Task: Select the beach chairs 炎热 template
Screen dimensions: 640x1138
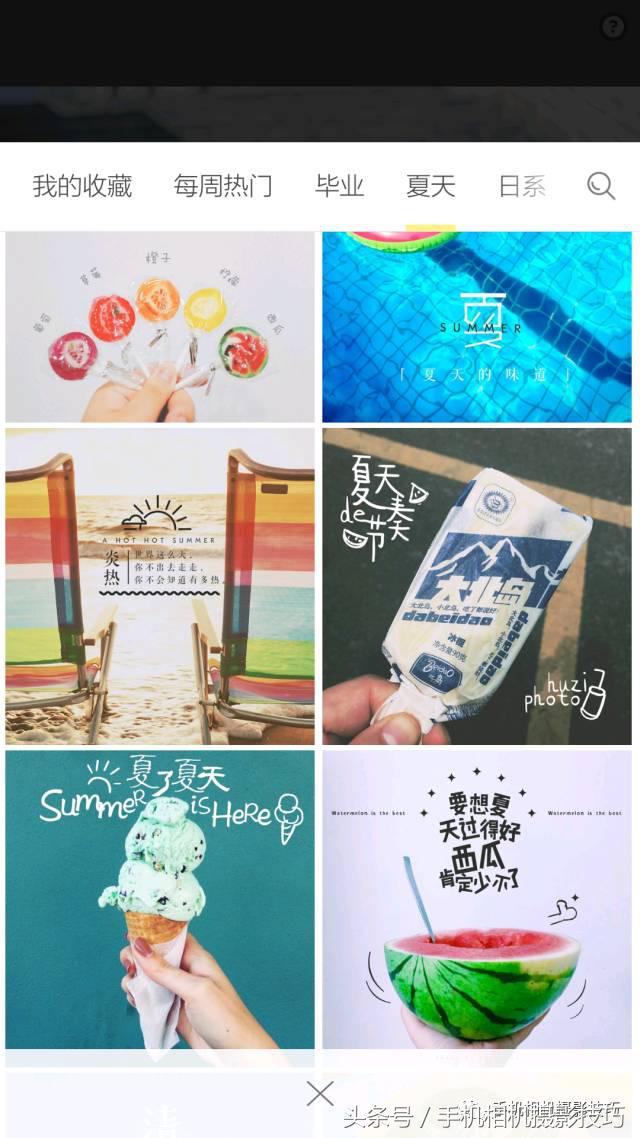Action: tap(160, 587)
